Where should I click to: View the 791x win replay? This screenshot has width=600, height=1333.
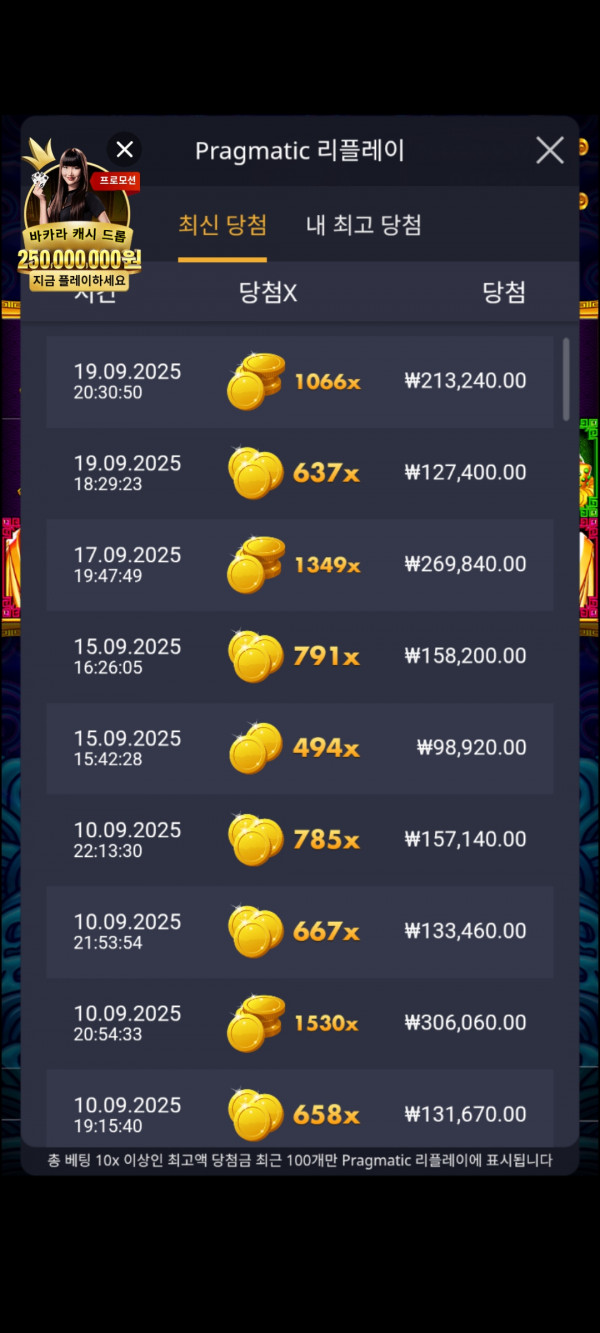[300, 656]
